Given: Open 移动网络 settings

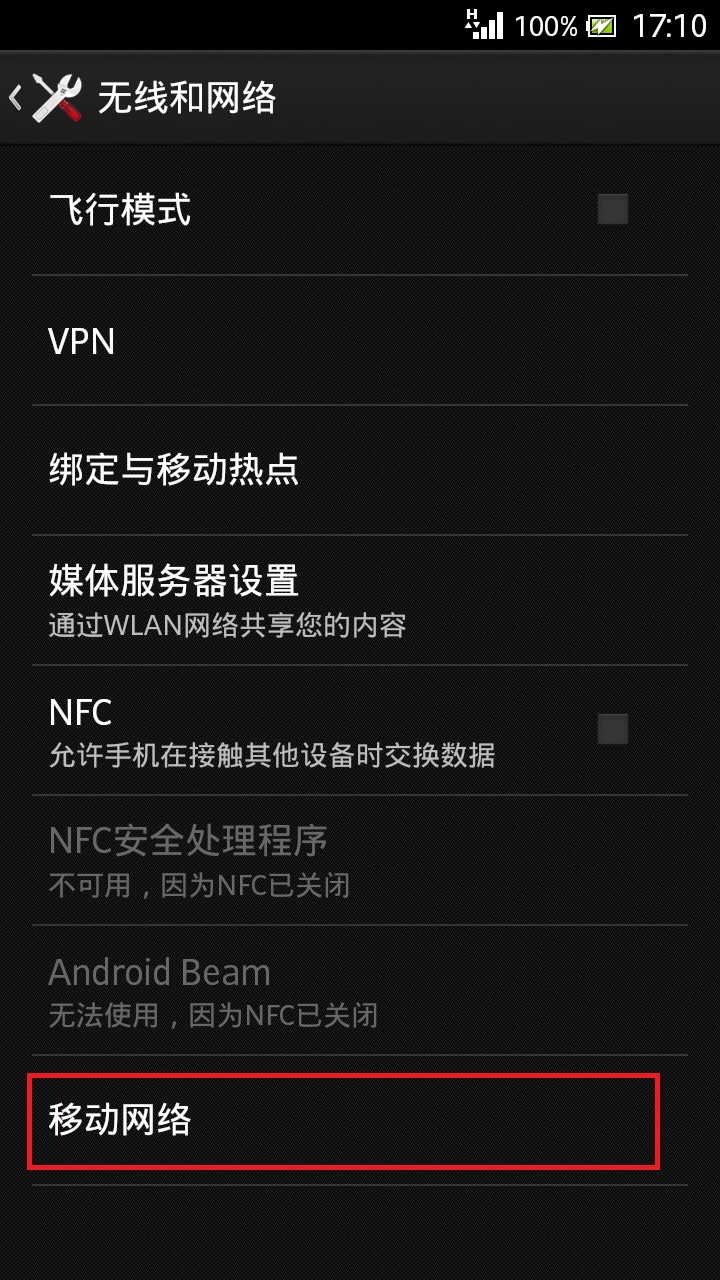Looking at the screenshot, I should [343, 1121].
